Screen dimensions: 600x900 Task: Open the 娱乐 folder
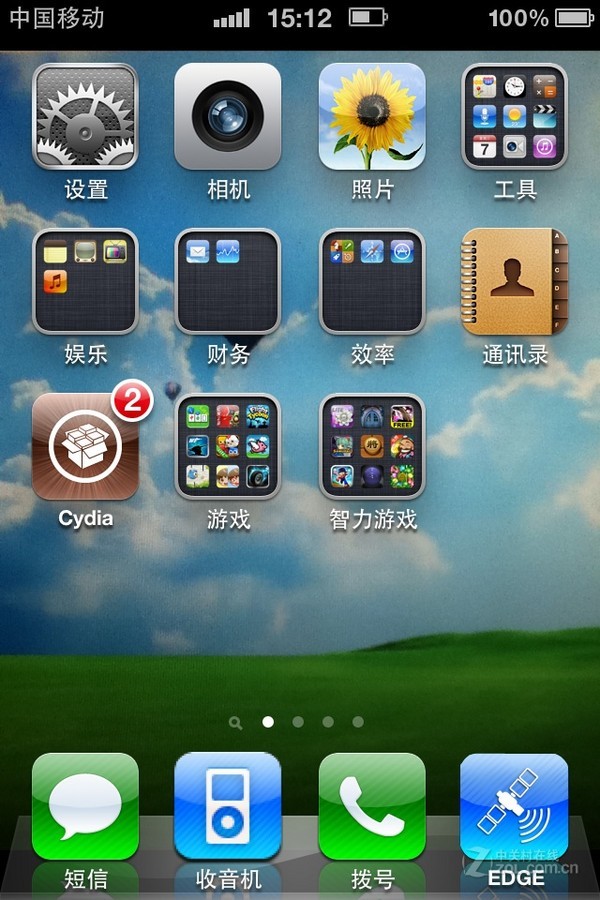click(85, 282)
